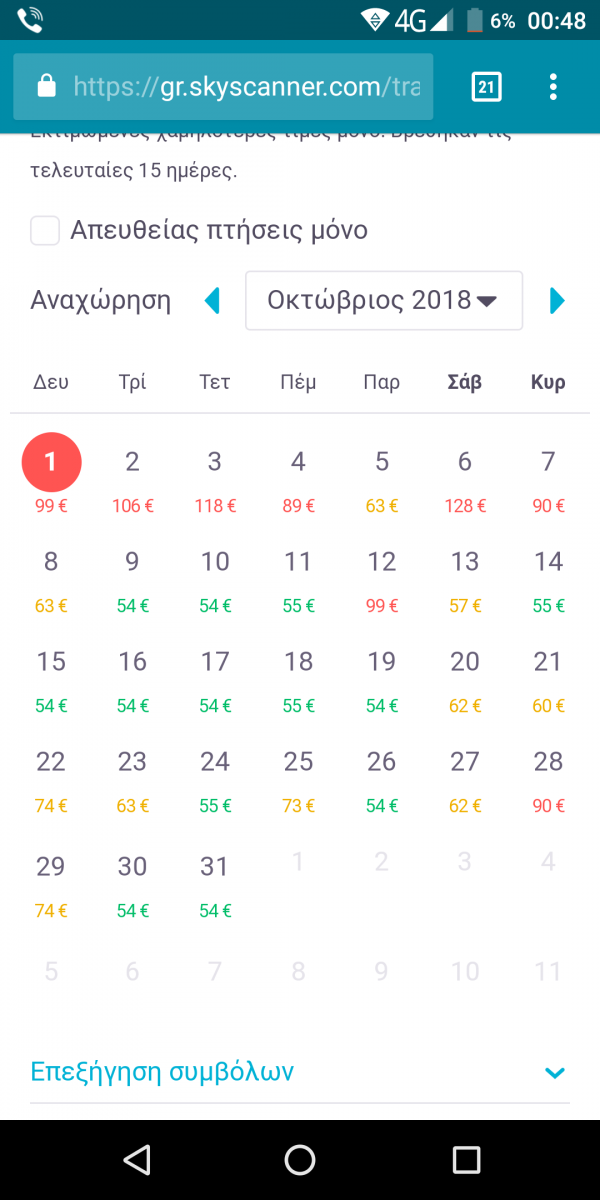Expand the Επεξήγηση συμβόλων section

300,1072
